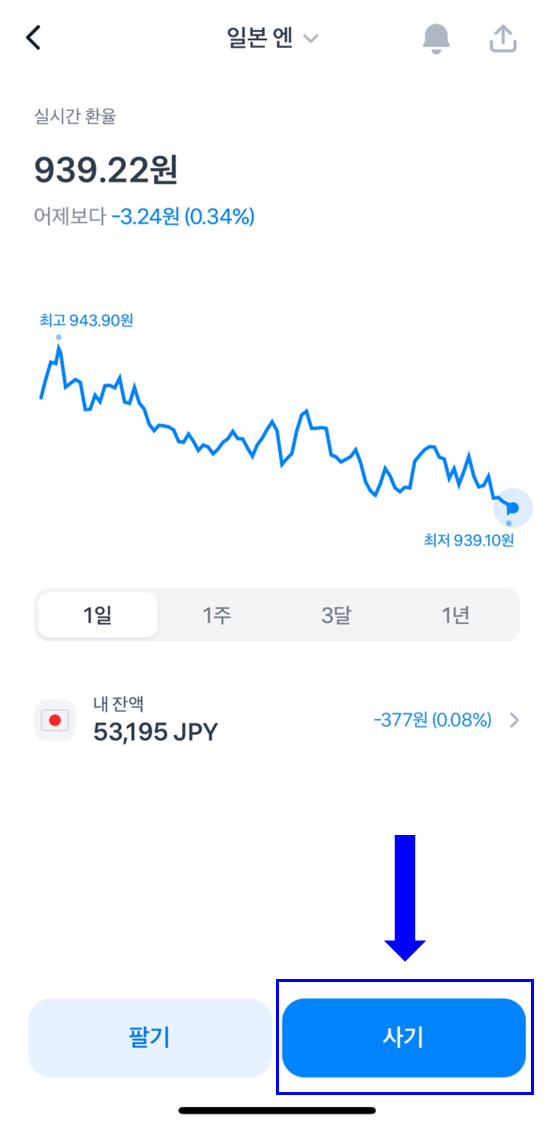Tap the 사기 buy button

(x=404, y=1037)
